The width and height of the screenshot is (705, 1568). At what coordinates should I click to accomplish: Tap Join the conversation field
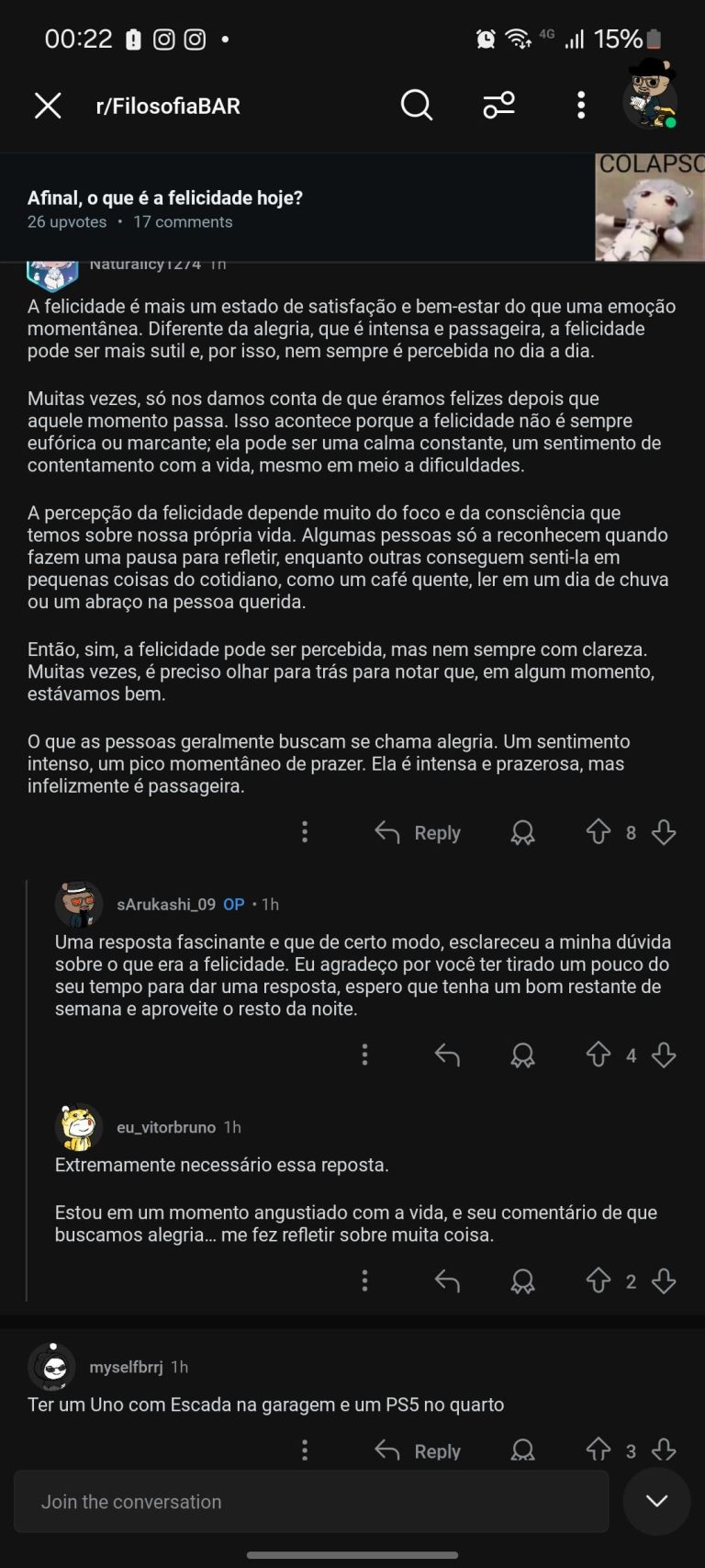[310, 1502]
